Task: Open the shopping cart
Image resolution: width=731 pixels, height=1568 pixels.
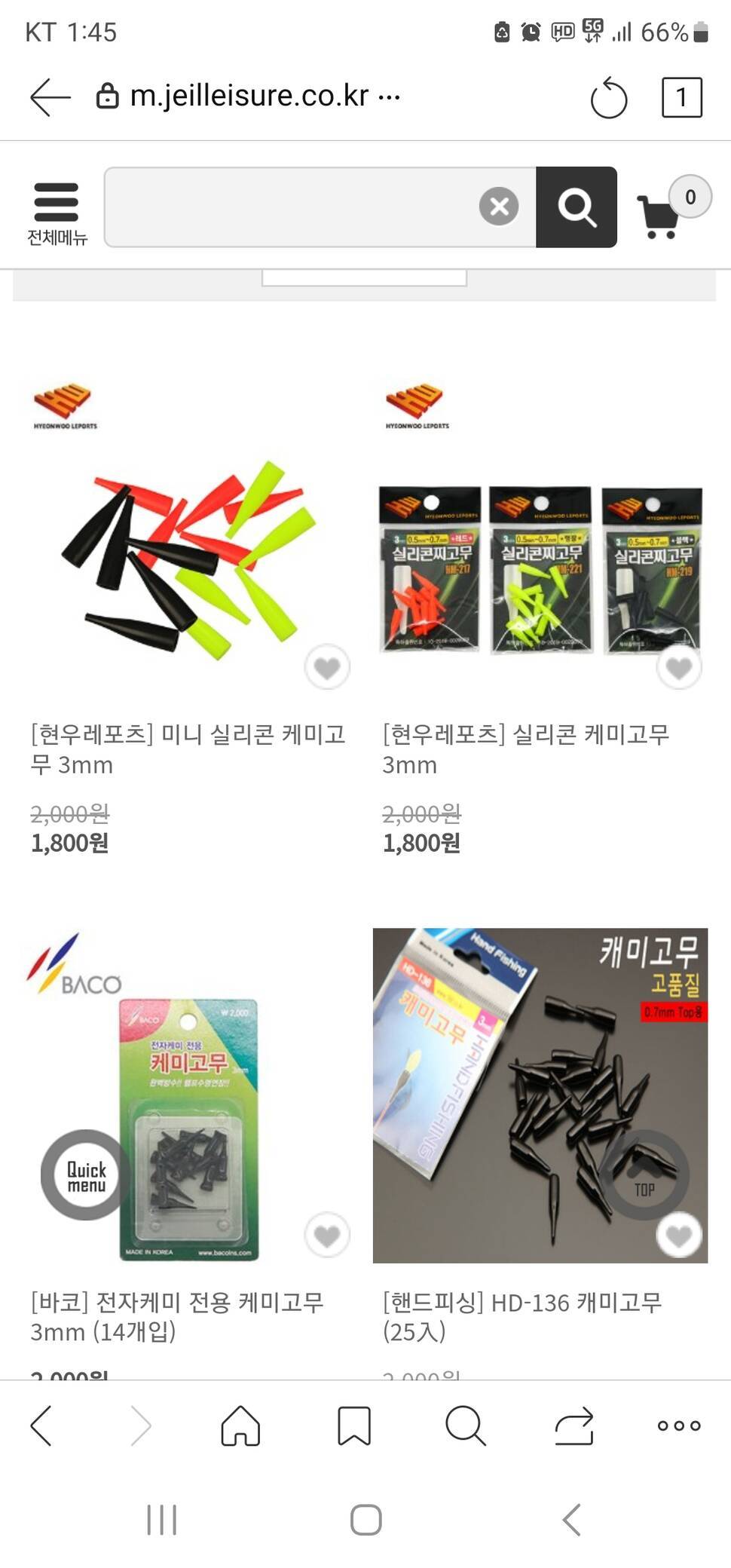Action: click(x=660, y=216)
